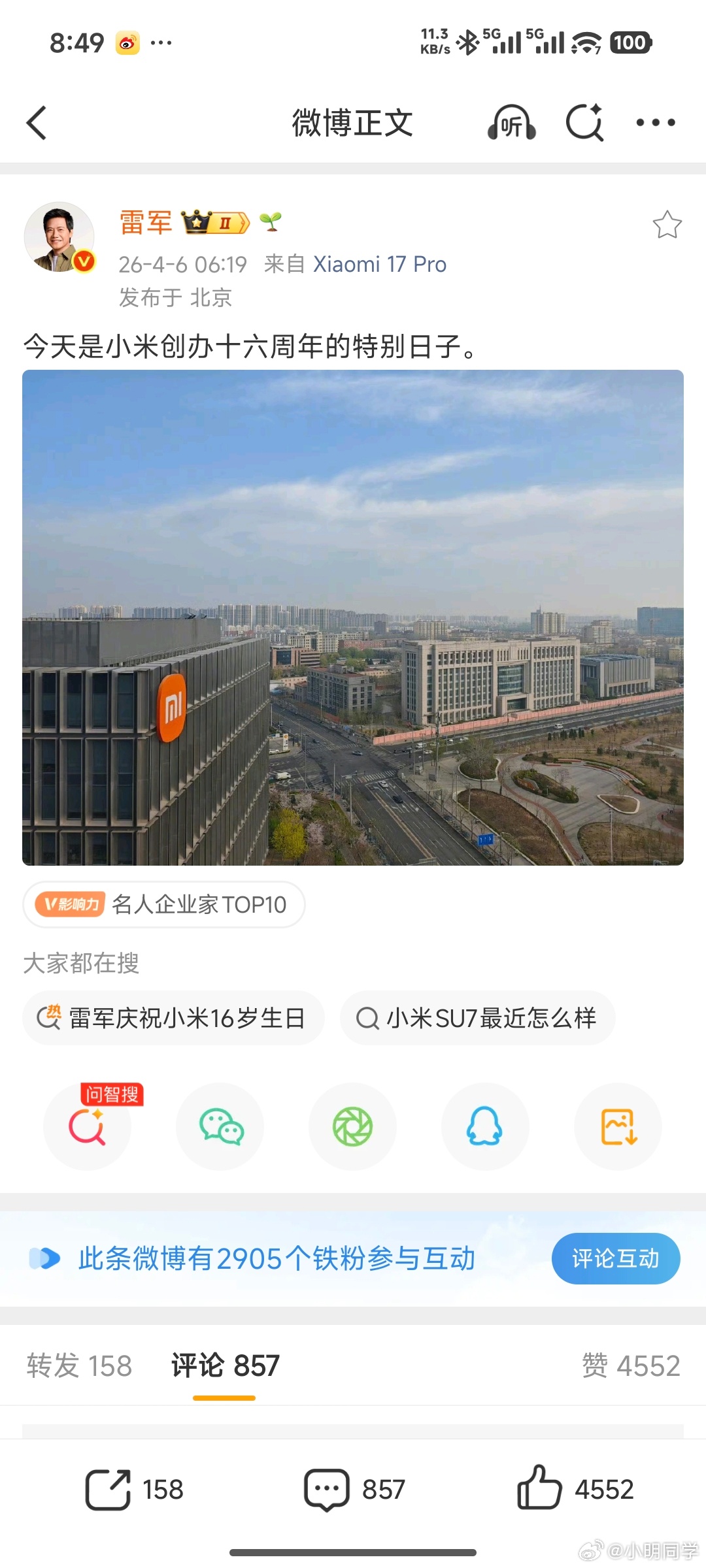Tap the star icon to favorite this post

point(668,225)
